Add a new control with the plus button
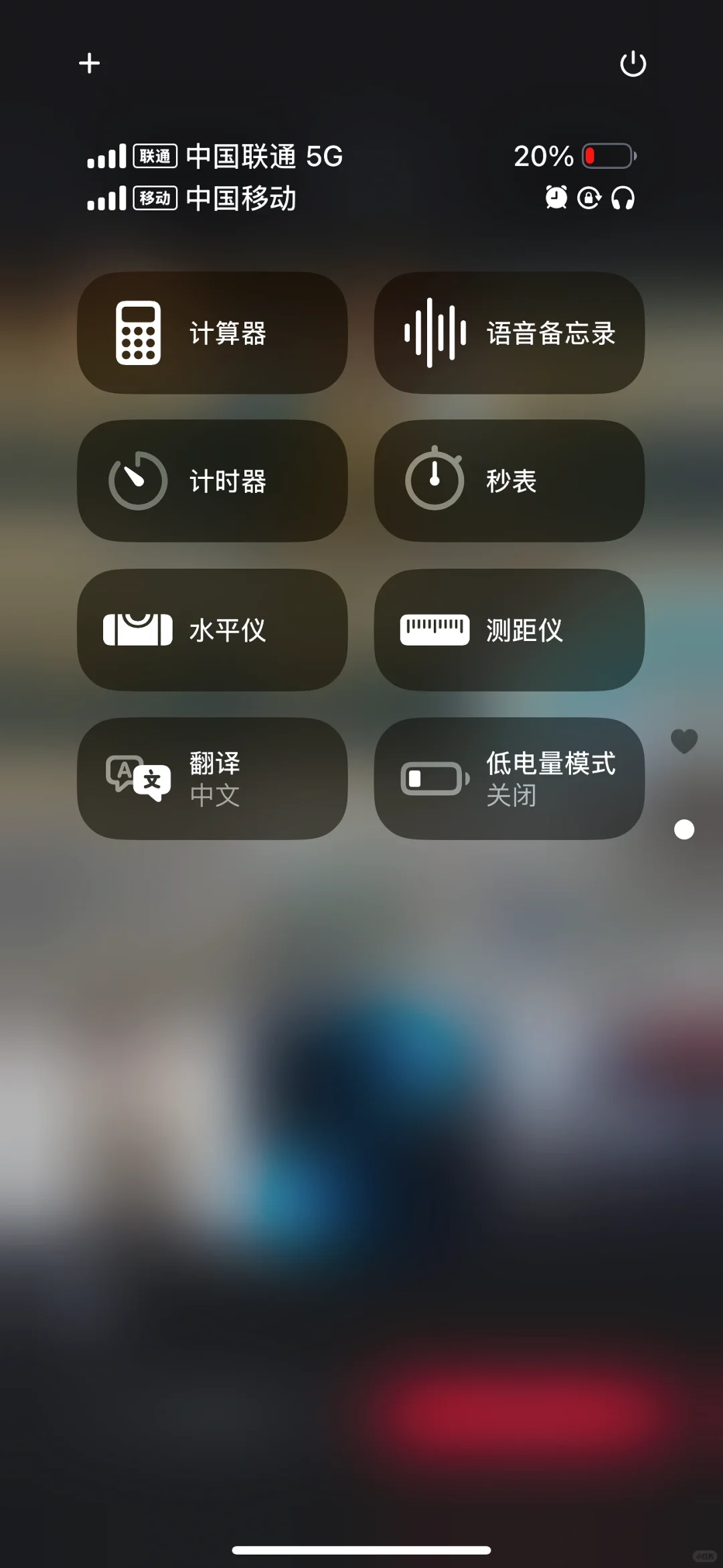 coord(89,63)
